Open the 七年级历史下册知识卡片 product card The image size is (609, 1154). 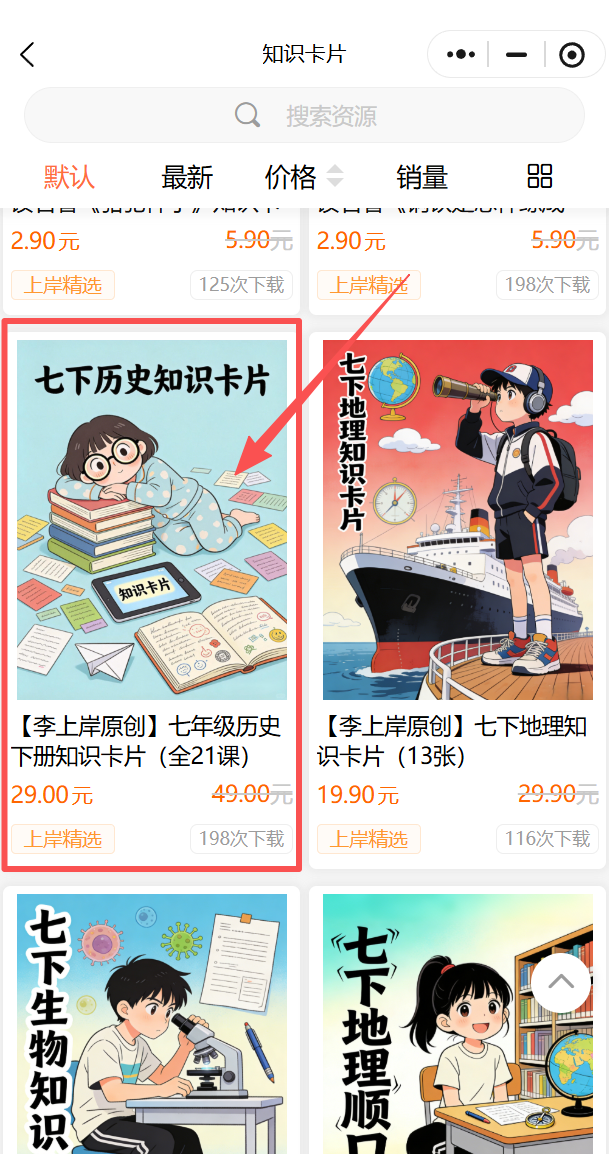(152, 560)
